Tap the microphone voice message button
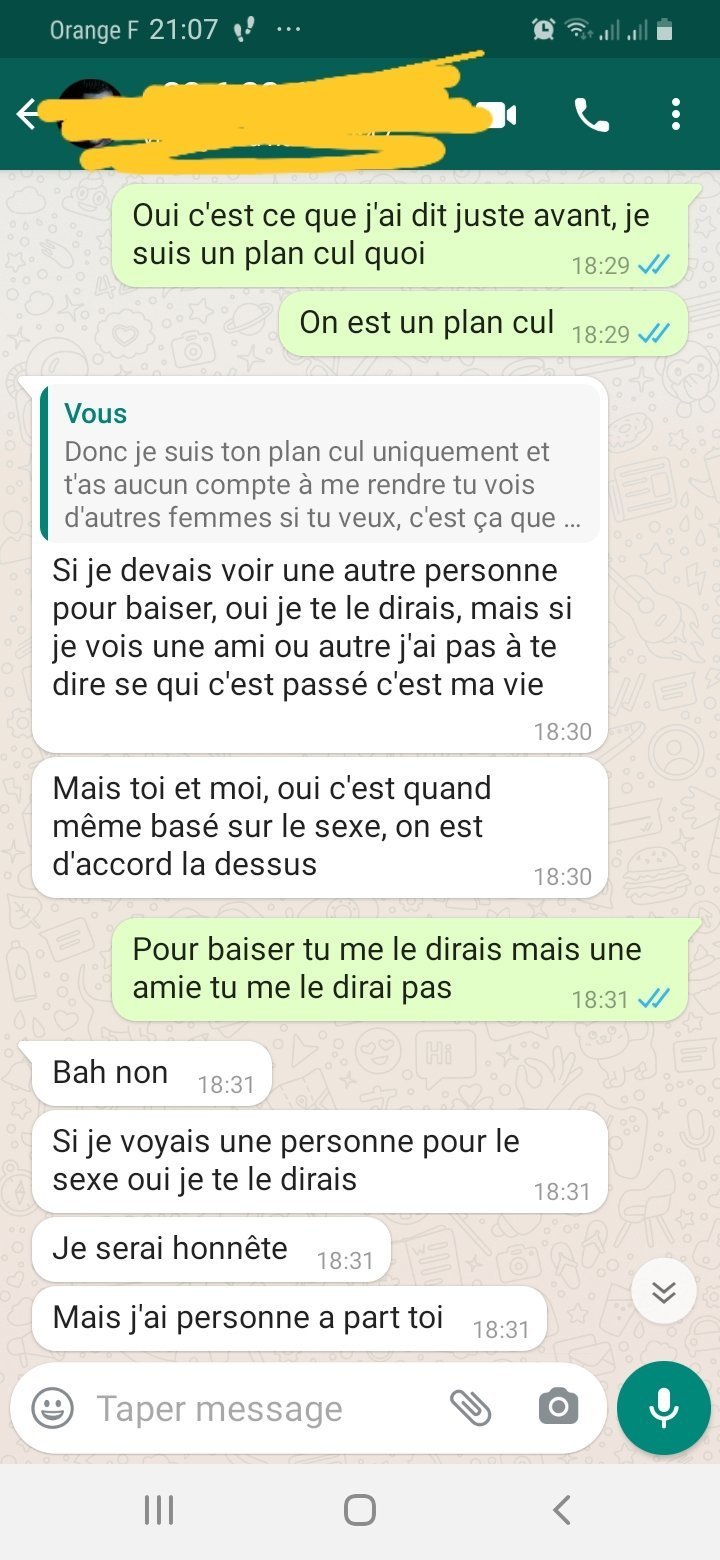 [664, 1408]
